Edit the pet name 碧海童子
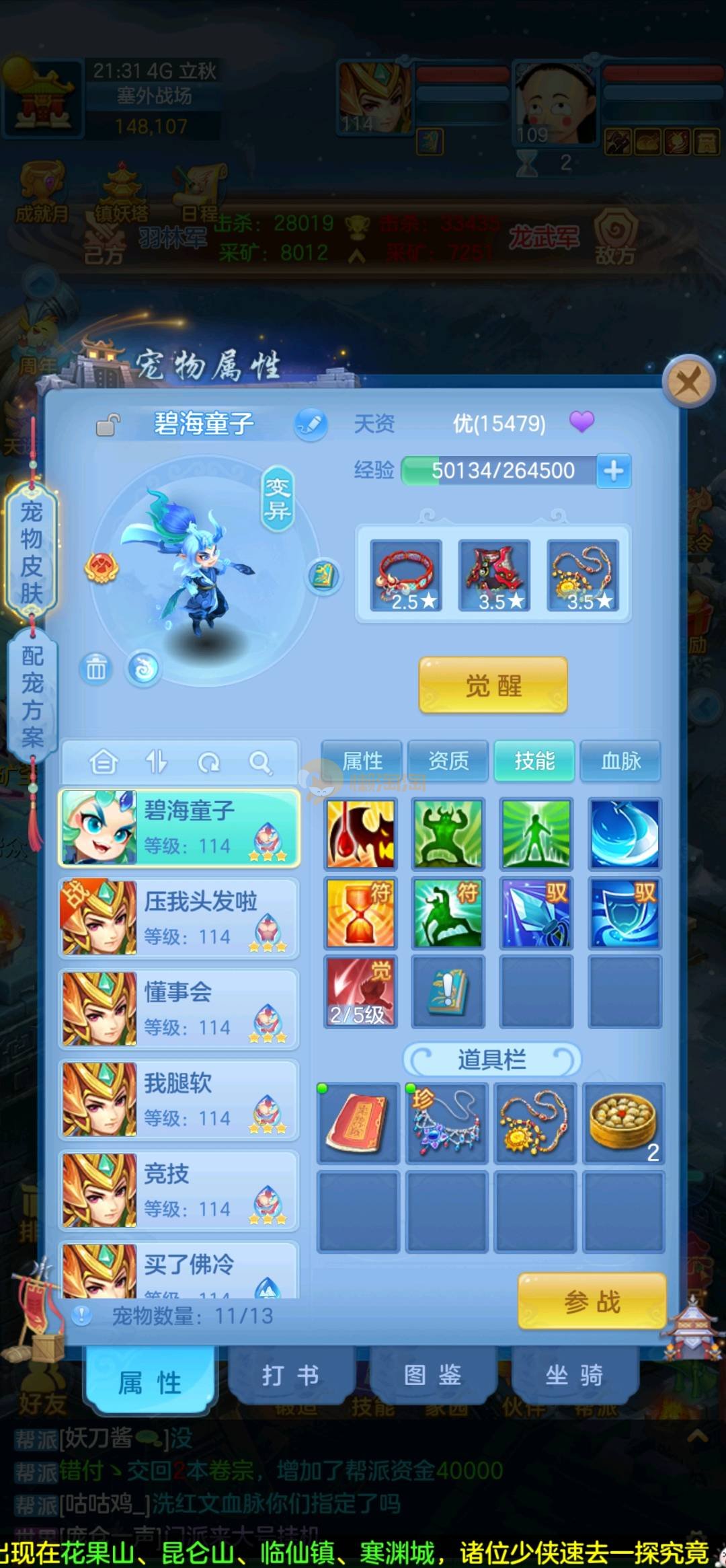The height and width of the screenshot is (1568, 726). tap(311, 424)
